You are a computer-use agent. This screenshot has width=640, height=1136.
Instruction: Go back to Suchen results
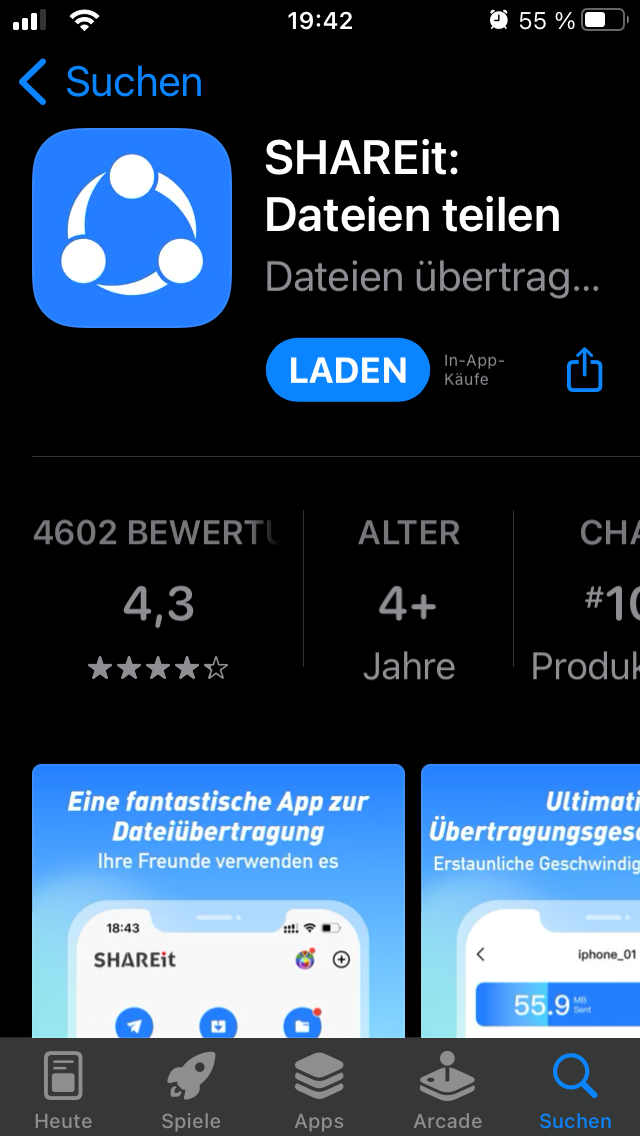(111, 83)
